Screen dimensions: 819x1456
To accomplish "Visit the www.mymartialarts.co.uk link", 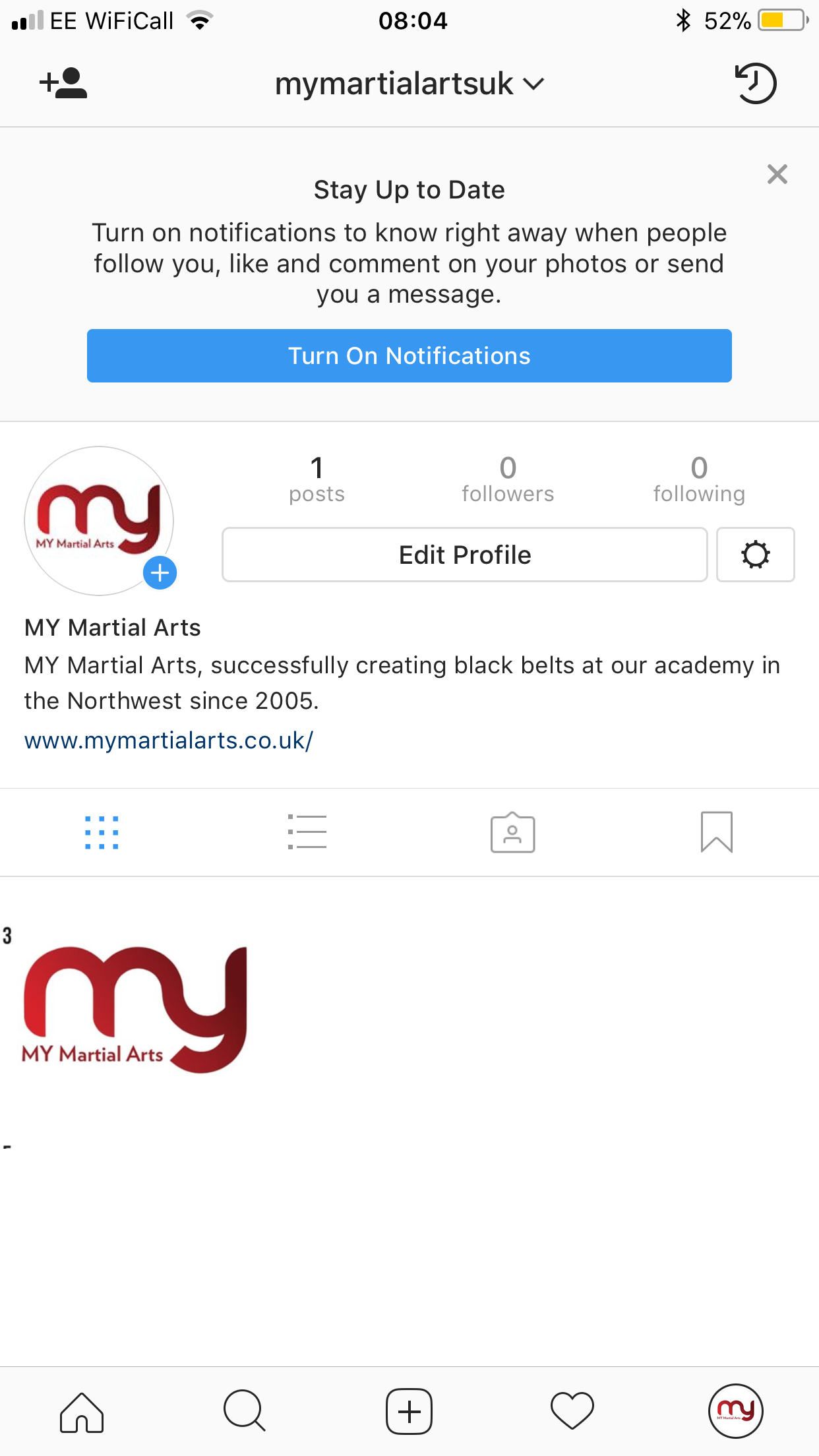I will pyautogui.click(x=169, y=741).
